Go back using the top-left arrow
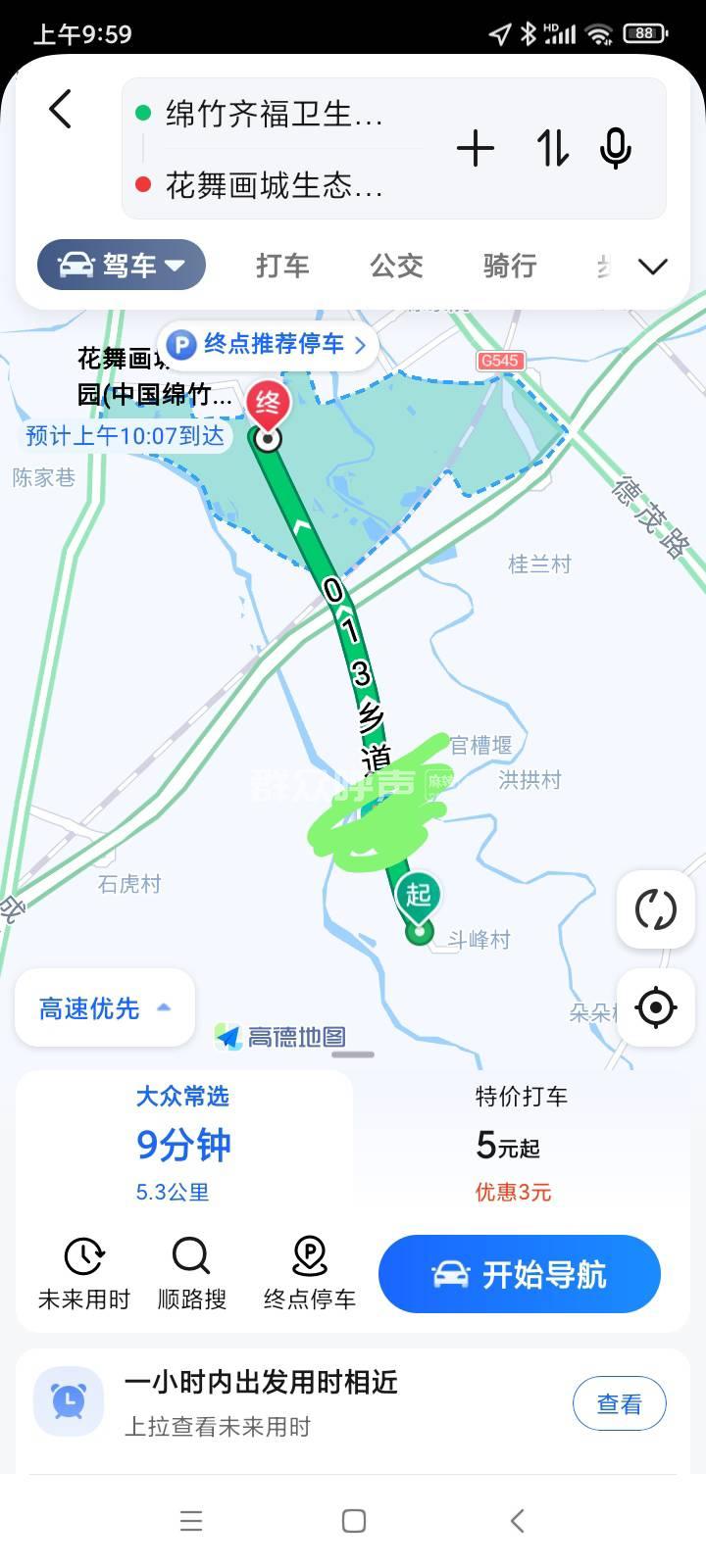 (x=61, y=109)
